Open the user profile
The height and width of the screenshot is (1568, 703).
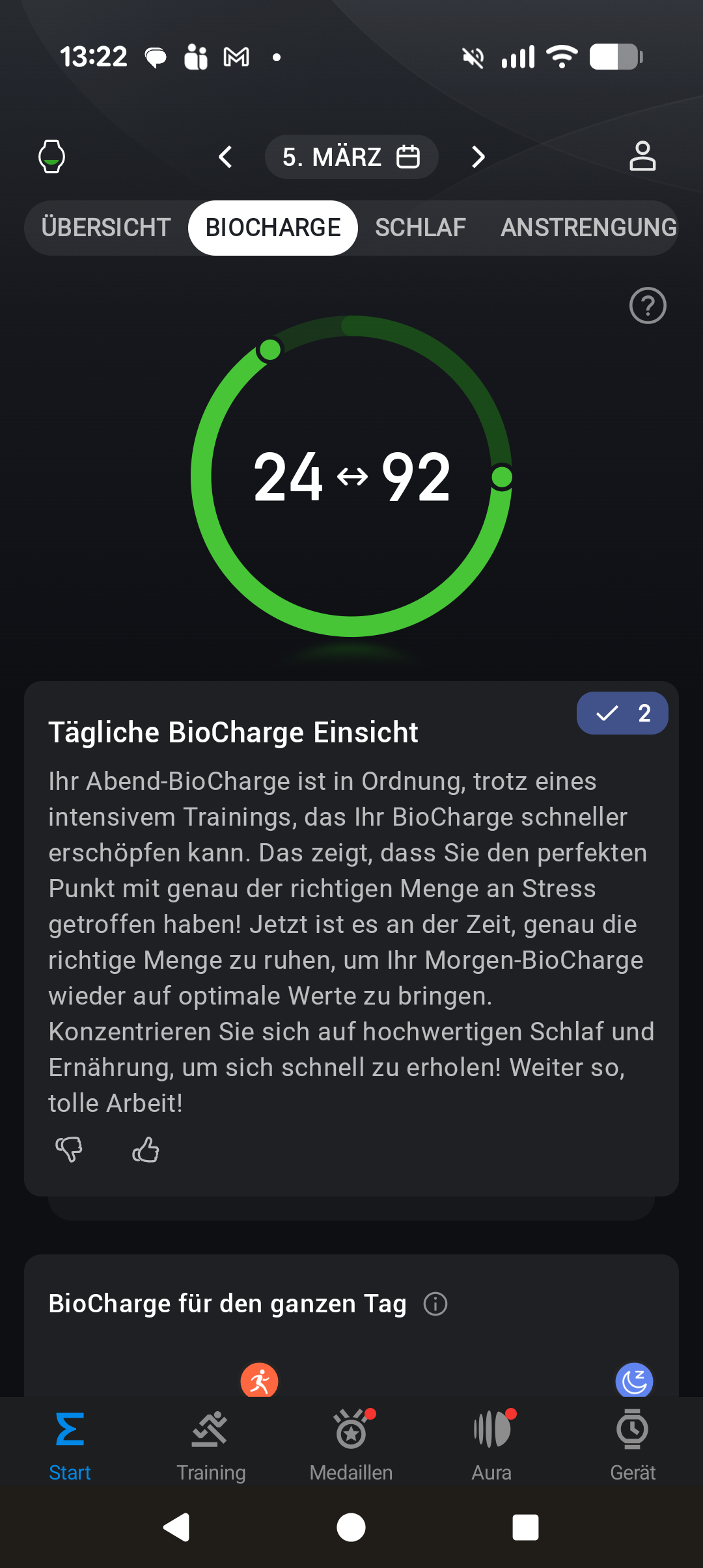pos(642,157)
